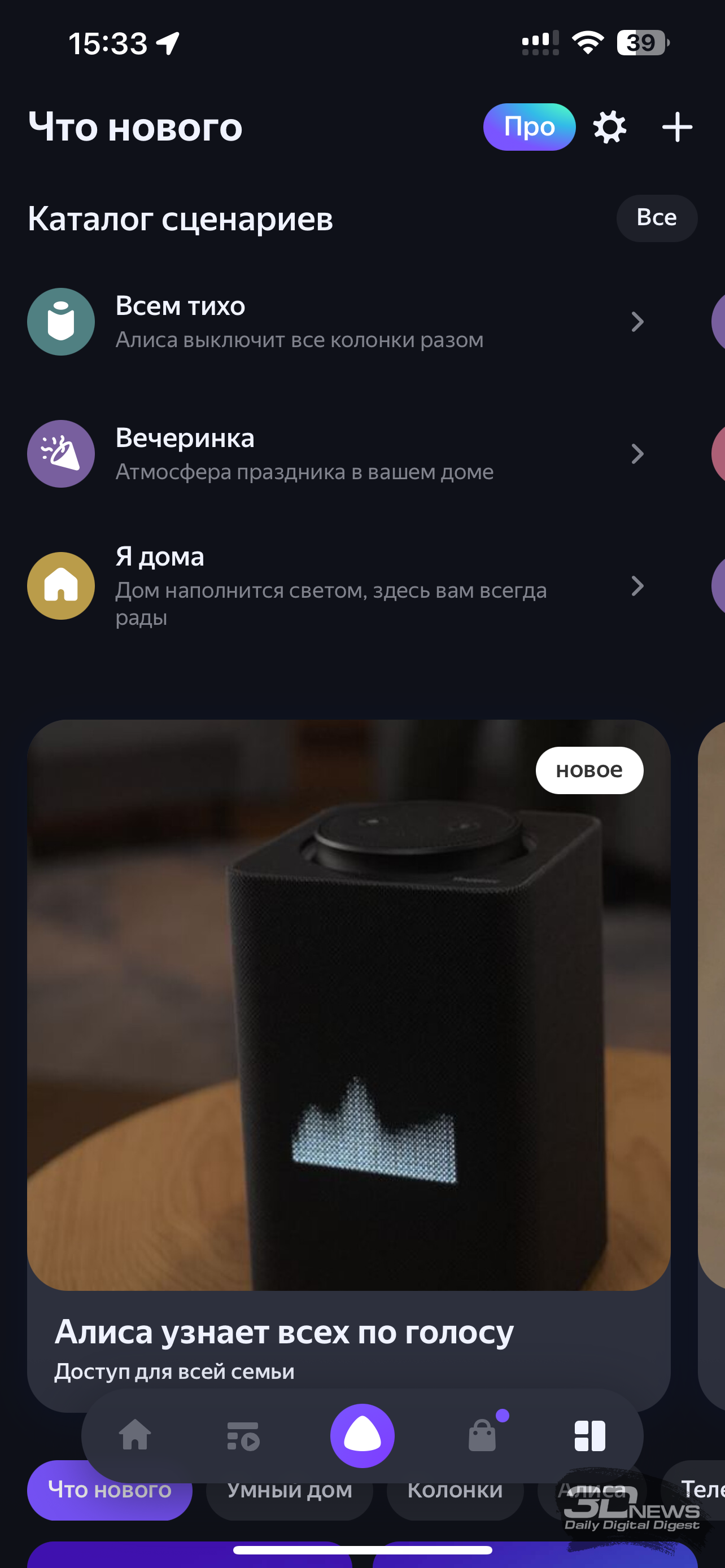Go to the home tab in the bottom bar
The width and height of the screenshot is (725, 1568).
(134, 1435)
